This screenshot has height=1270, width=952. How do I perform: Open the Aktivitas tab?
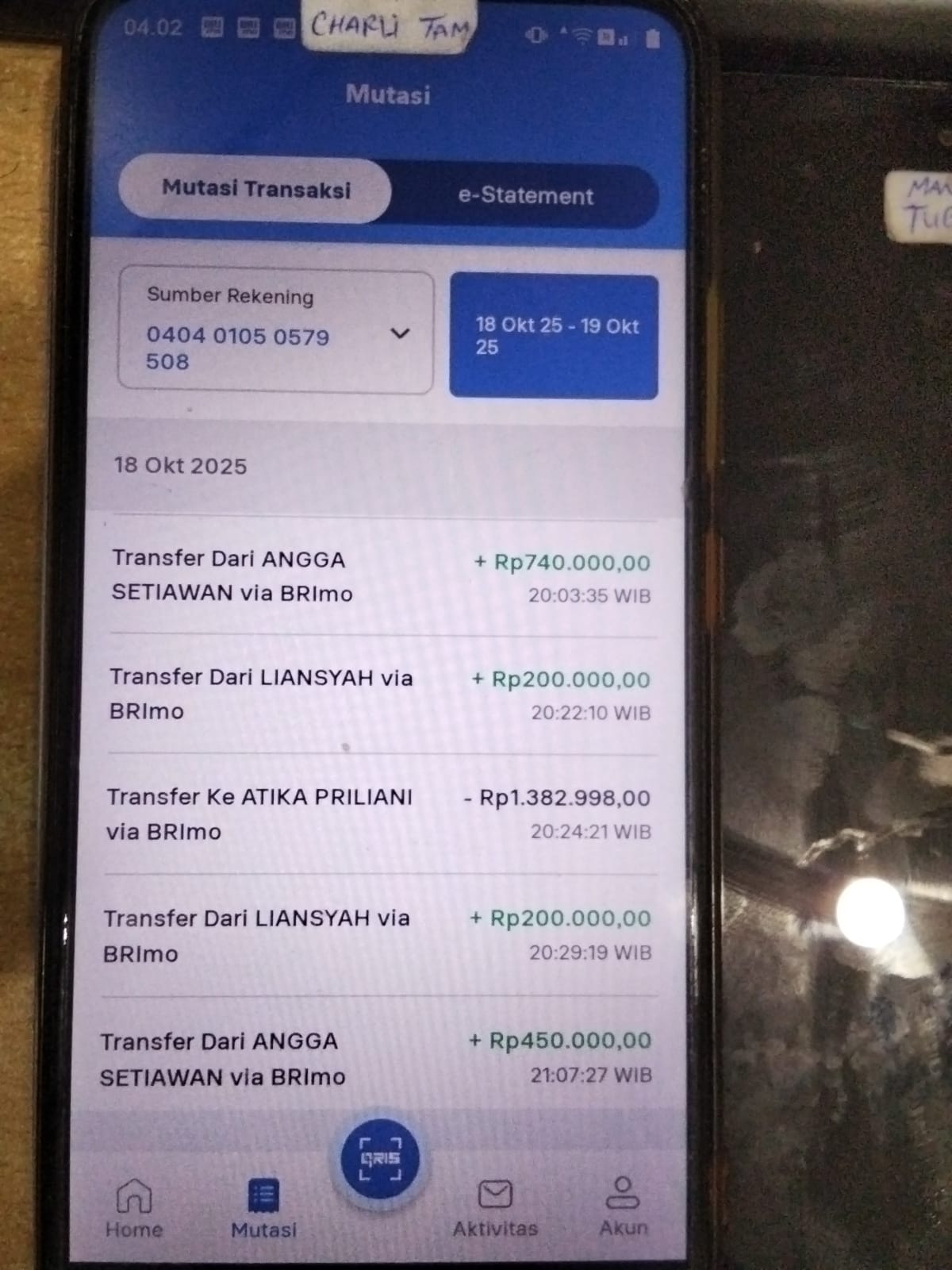tap(495, 1207)
